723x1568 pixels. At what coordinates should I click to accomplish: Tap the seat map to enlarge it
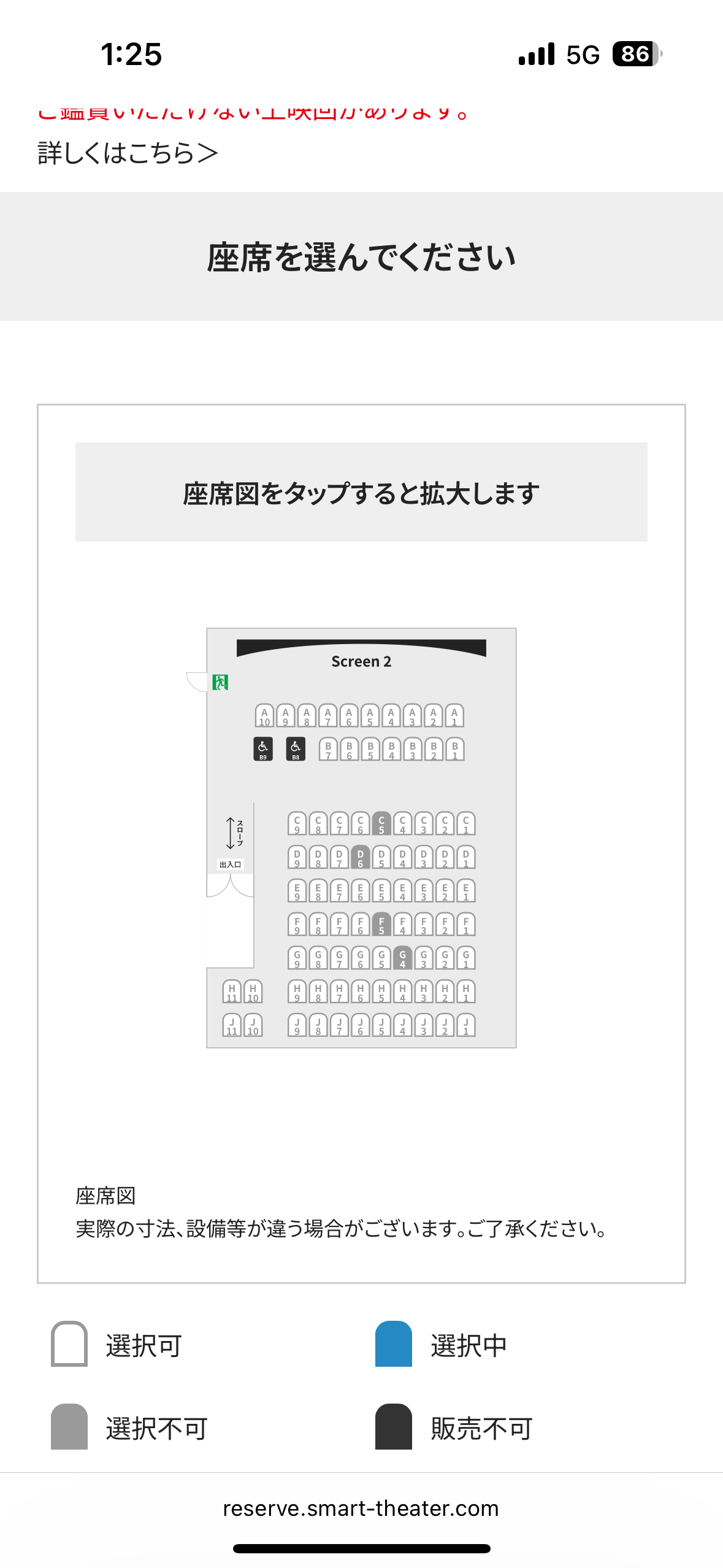[x=361, y=837]
